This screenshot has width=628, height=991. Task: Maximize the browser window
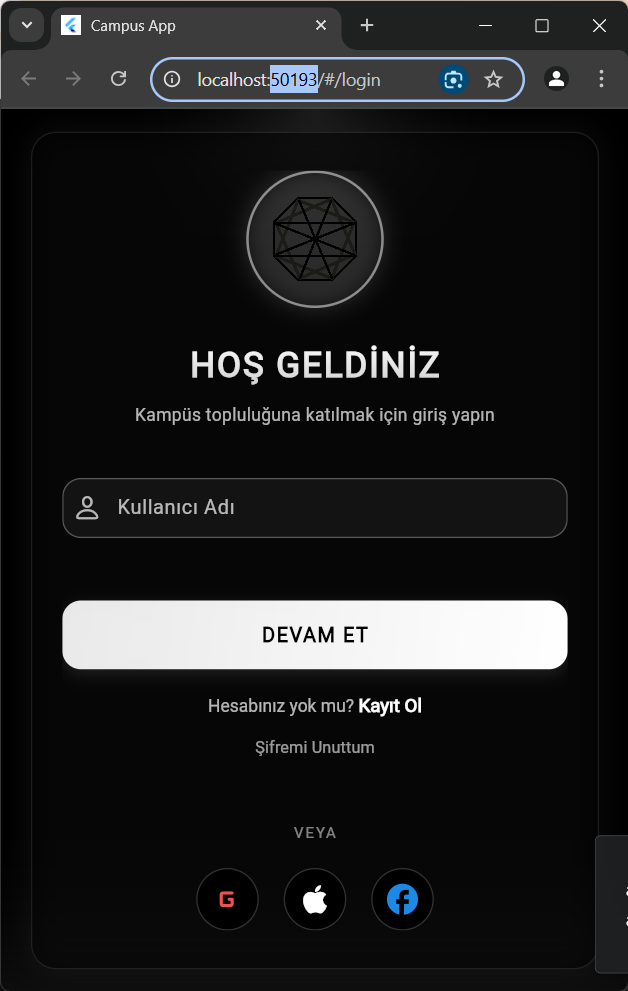point(542,26)
